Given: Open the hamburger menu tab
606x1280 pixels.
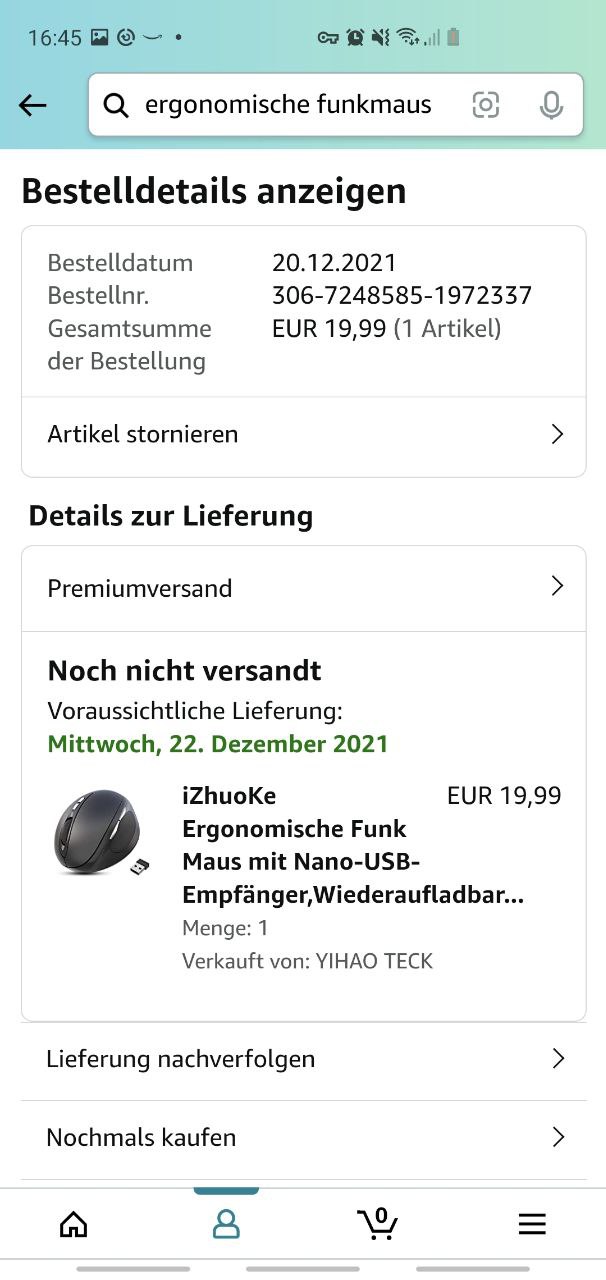Looking at the screenshot, I should click(x=532, y=1224).
